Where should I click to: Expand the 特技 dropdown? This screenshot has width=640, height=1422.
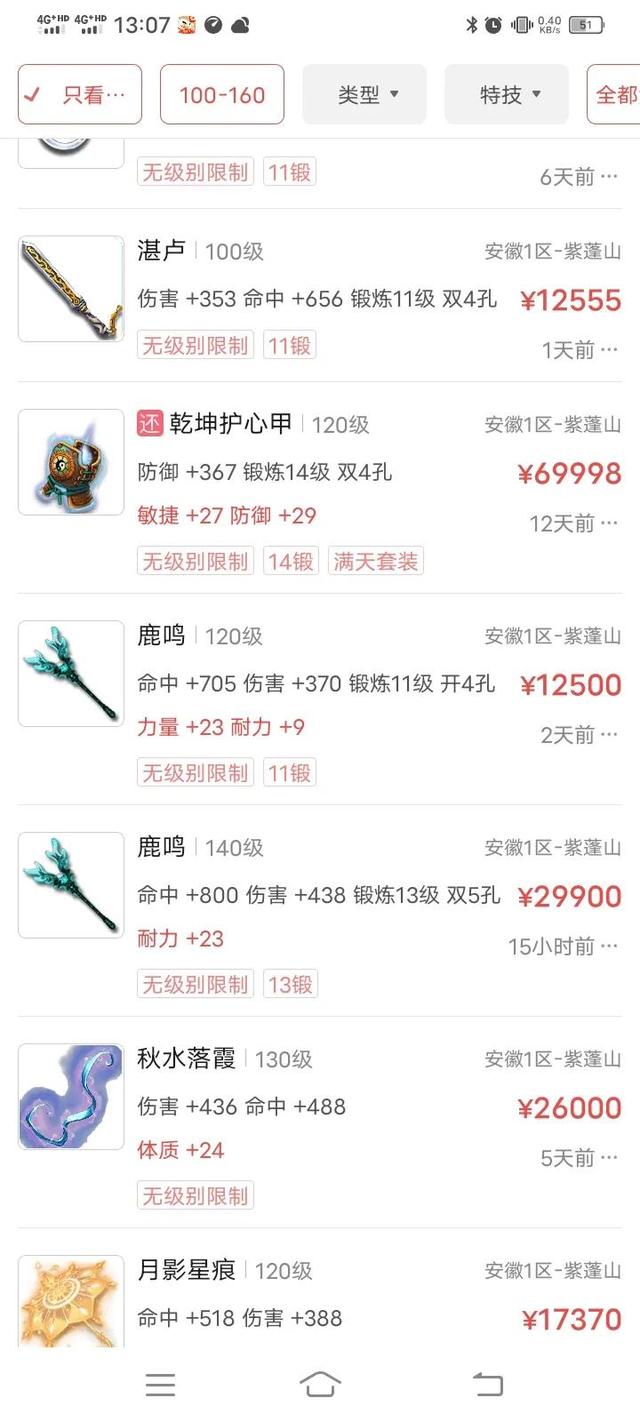click(x=506, y=95)
